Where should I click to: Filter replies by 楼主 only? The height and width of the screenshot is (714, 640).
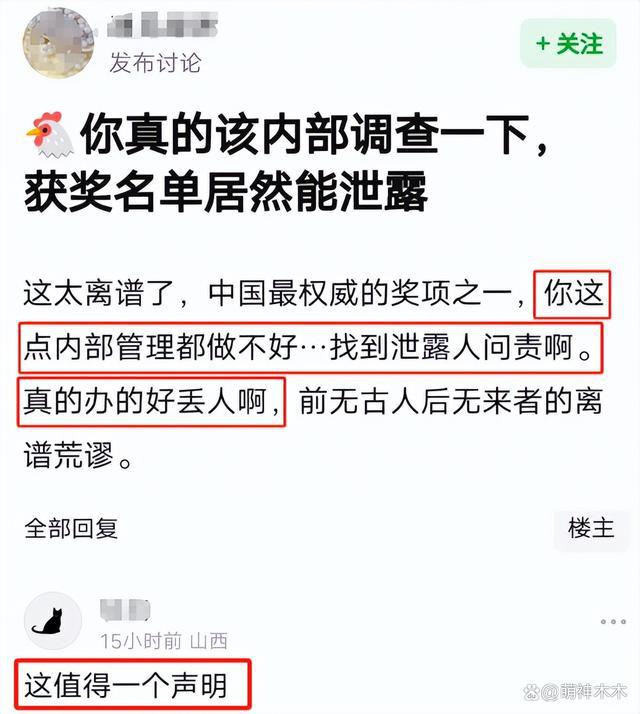coord(591,528)
